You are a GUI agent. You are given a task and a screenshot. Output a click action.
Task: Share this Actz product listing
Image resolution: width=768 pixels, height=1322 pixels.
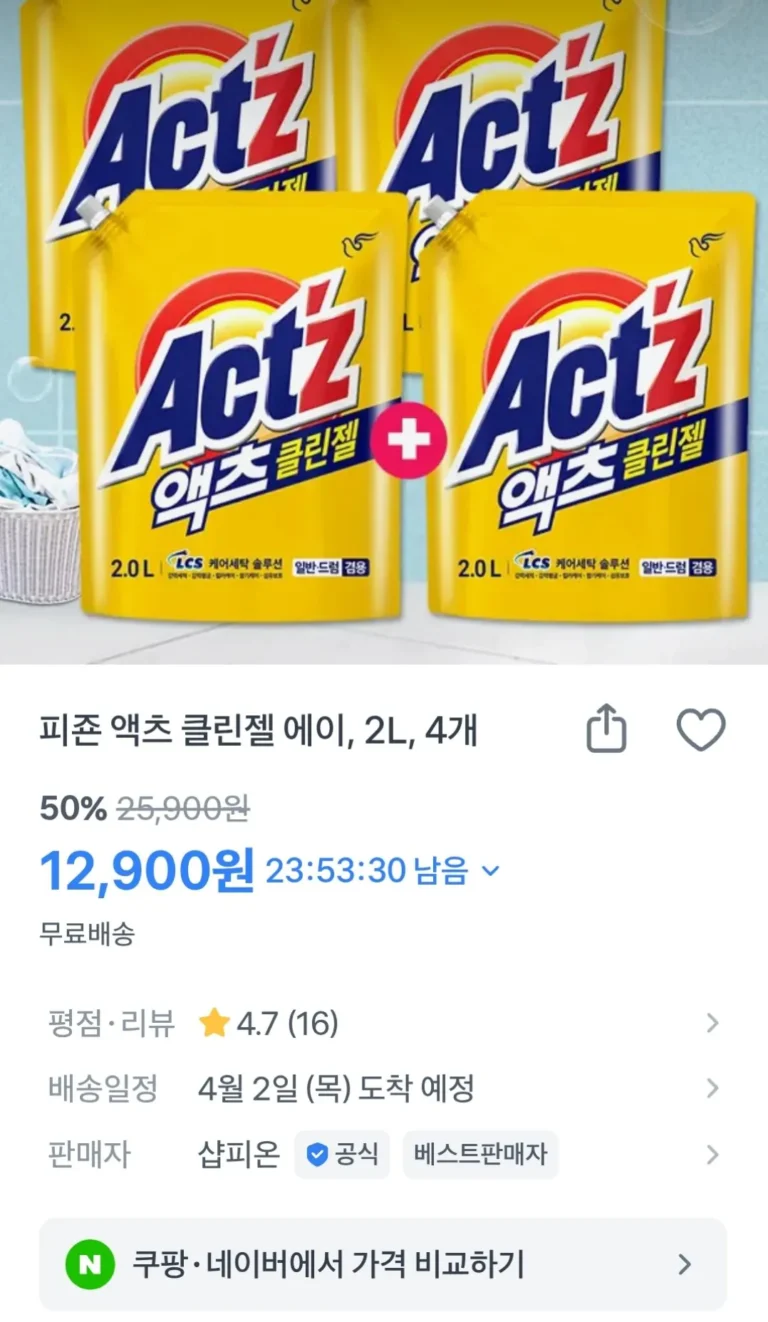606,731
